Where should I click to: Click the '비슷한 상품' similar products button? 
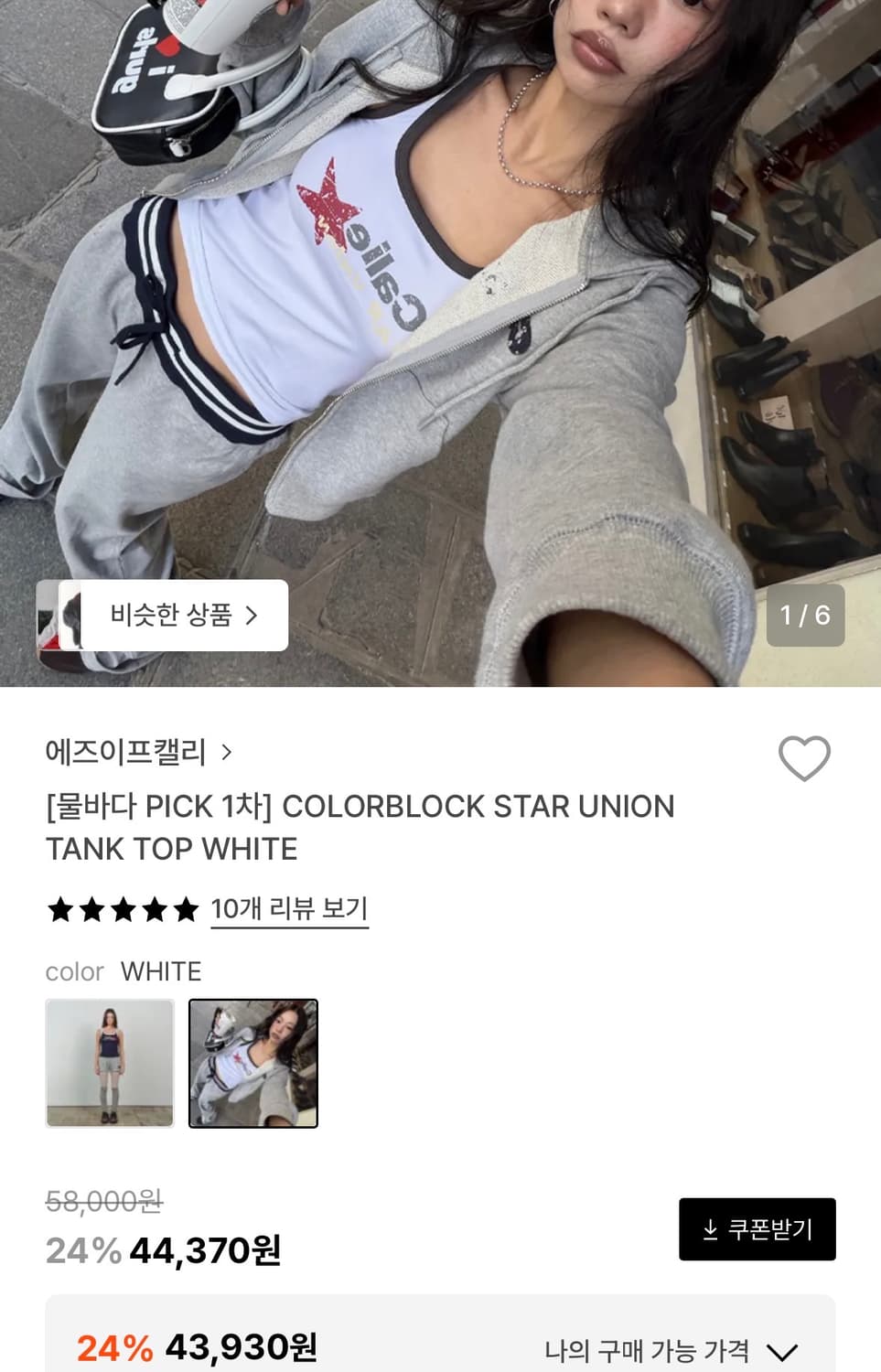[x=178, y=616]
